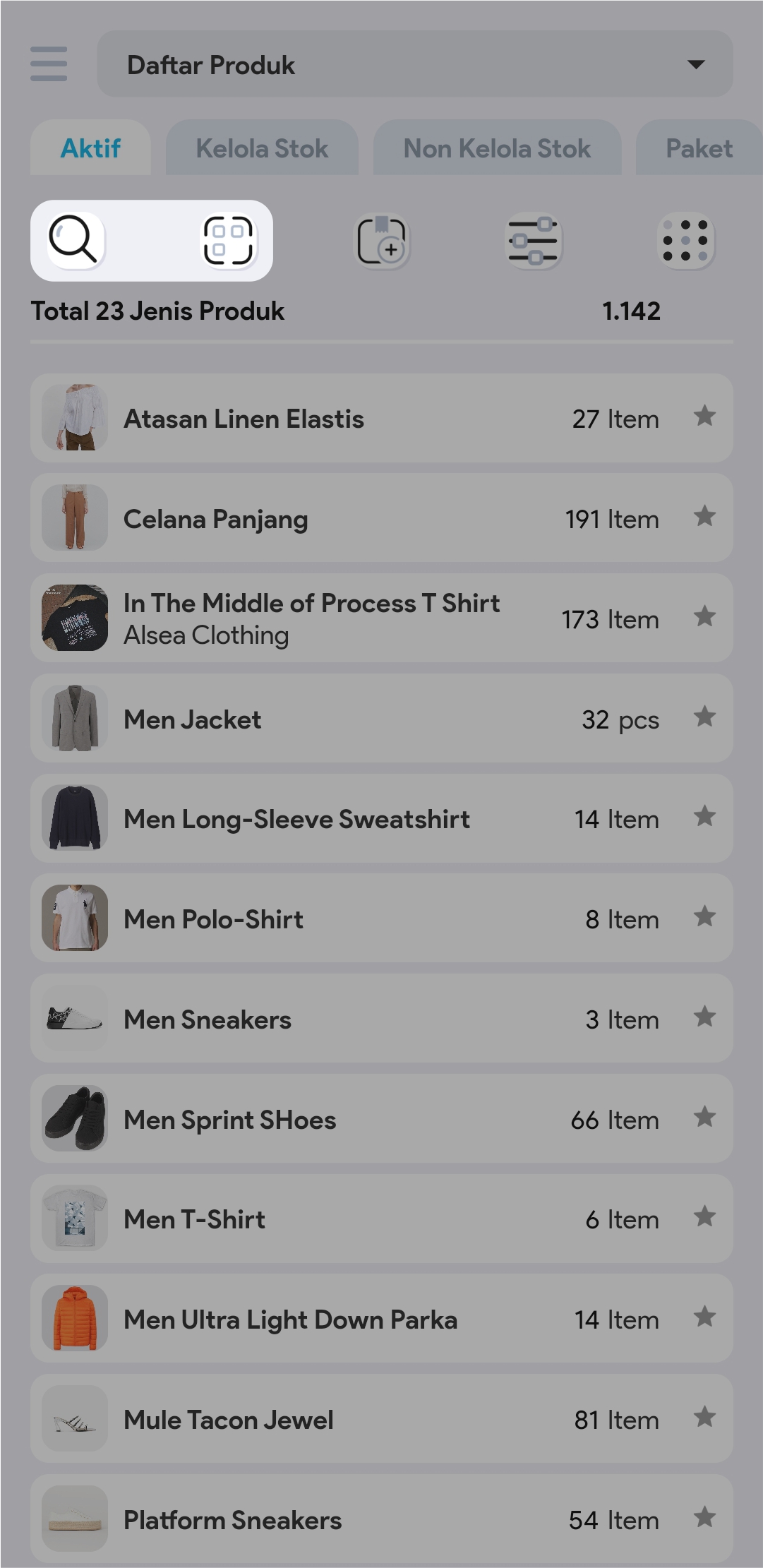
Task: Open the hamburger drawer menu
Action: pyautogui.click(x=49, y=64)
